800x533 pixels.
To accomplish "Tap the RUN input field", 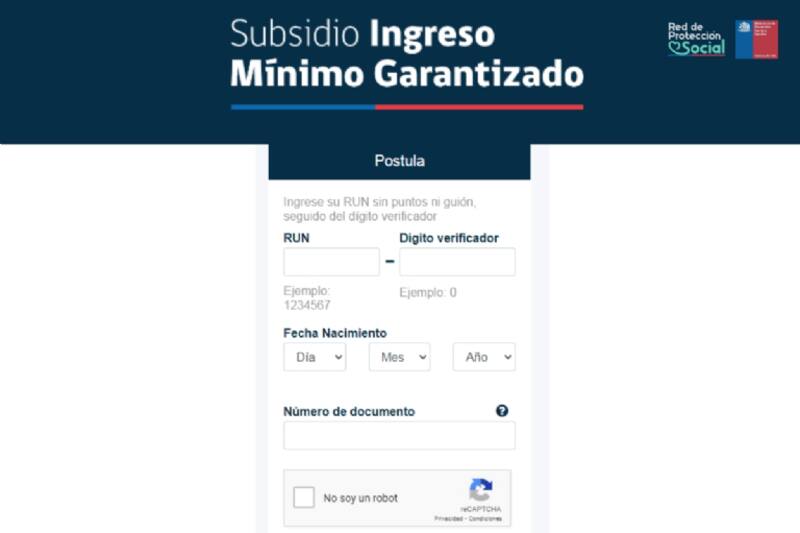I will 331,262.
